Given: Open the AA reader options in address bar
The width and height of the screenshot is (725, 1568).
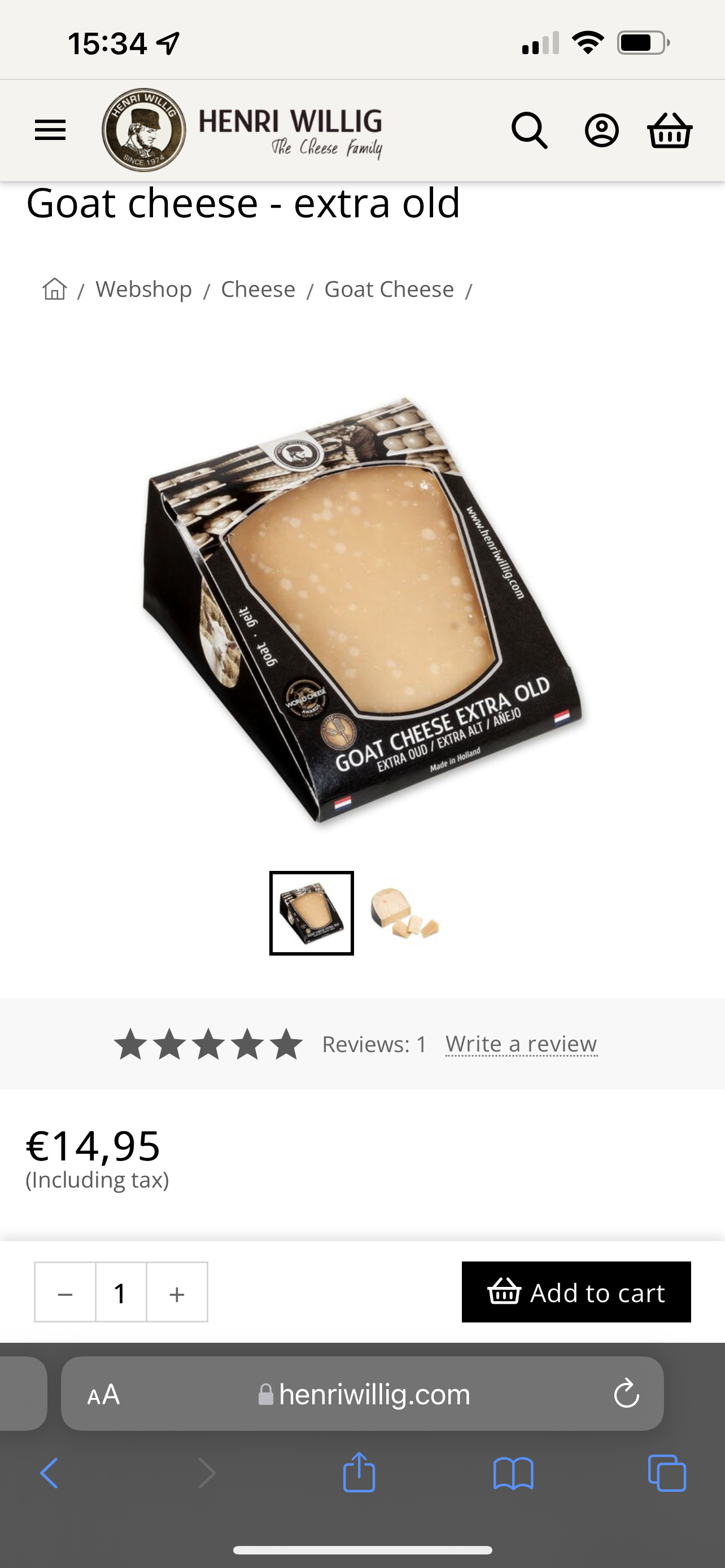Looking at the screenshot, I should click(103, 1394).
